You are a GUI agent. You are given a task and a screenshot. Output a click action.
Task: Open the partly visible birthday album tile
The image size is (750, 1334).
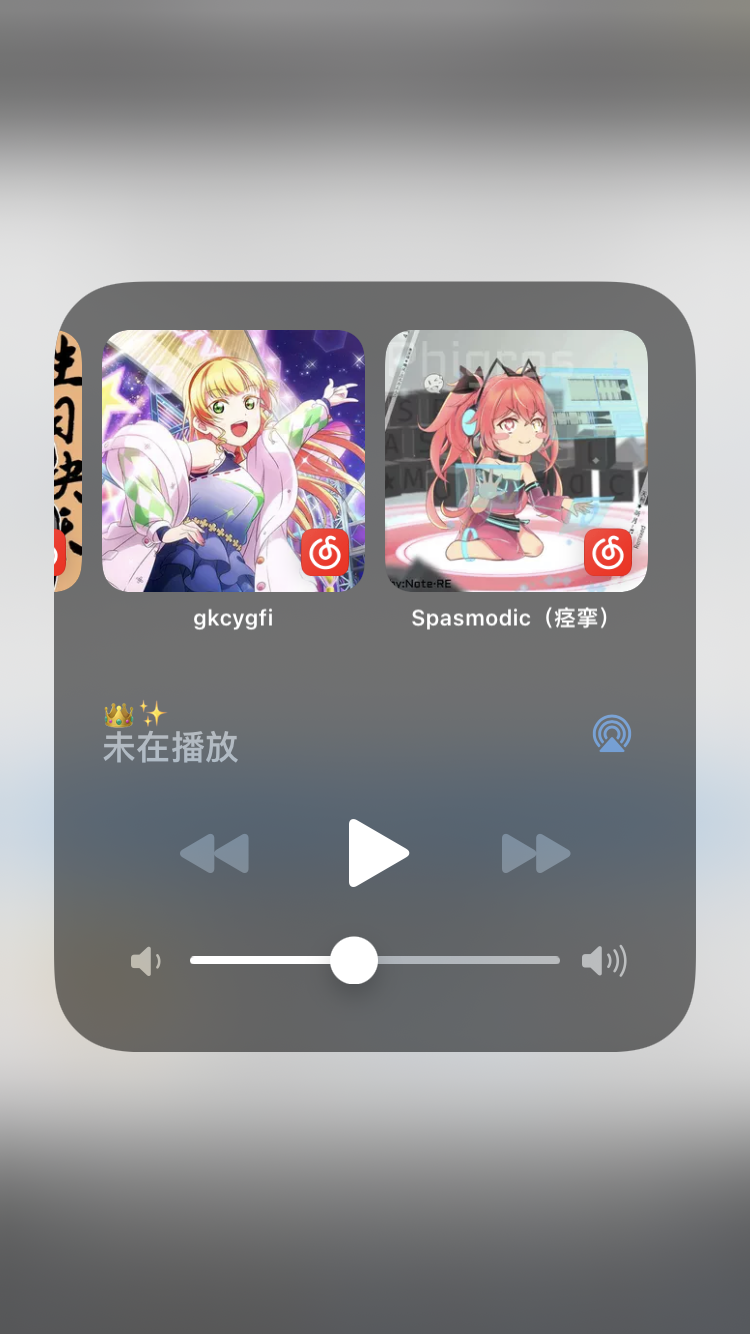(68, 461)
